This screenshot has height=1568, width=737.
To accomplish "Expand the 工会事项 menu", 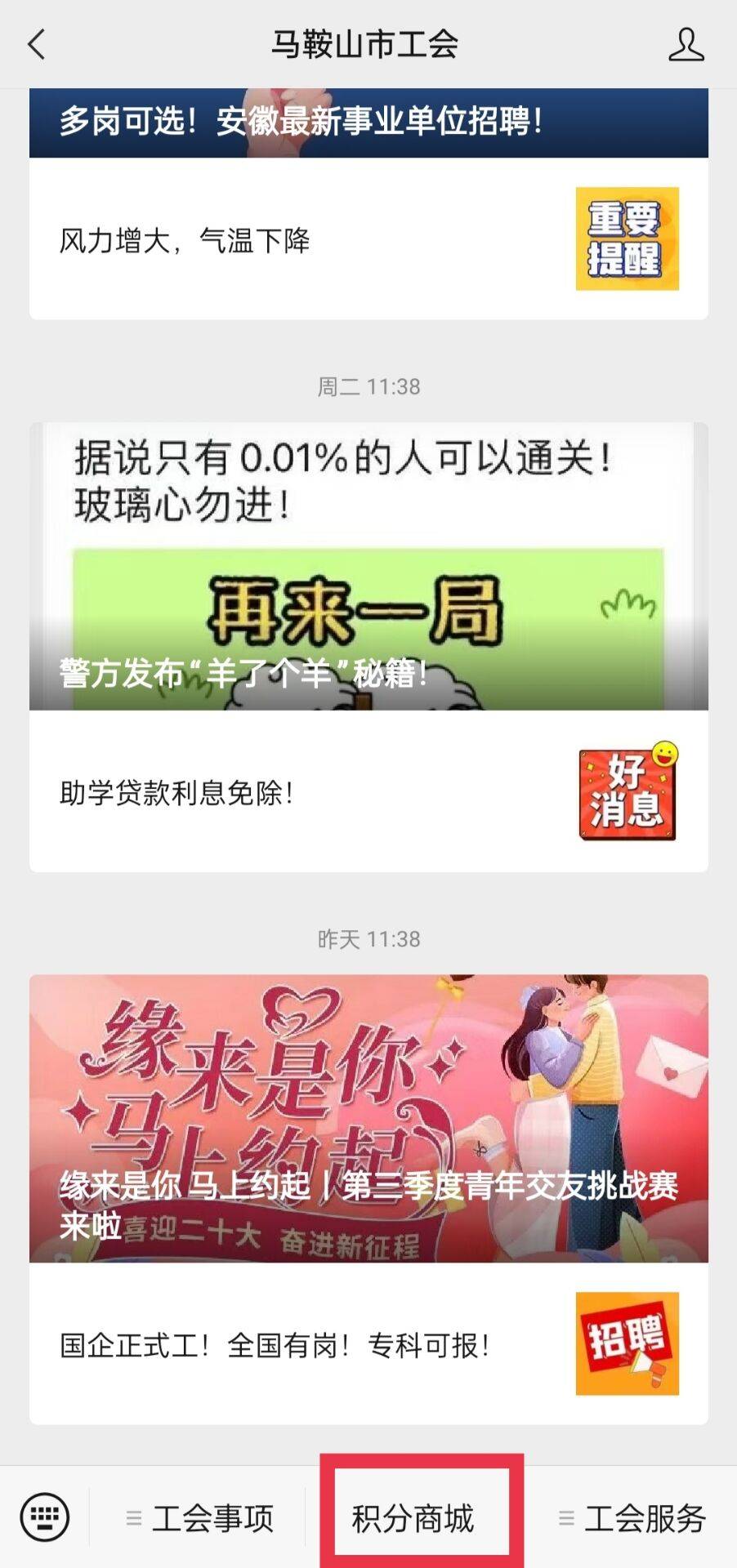I will click(x=200, y=1518).
